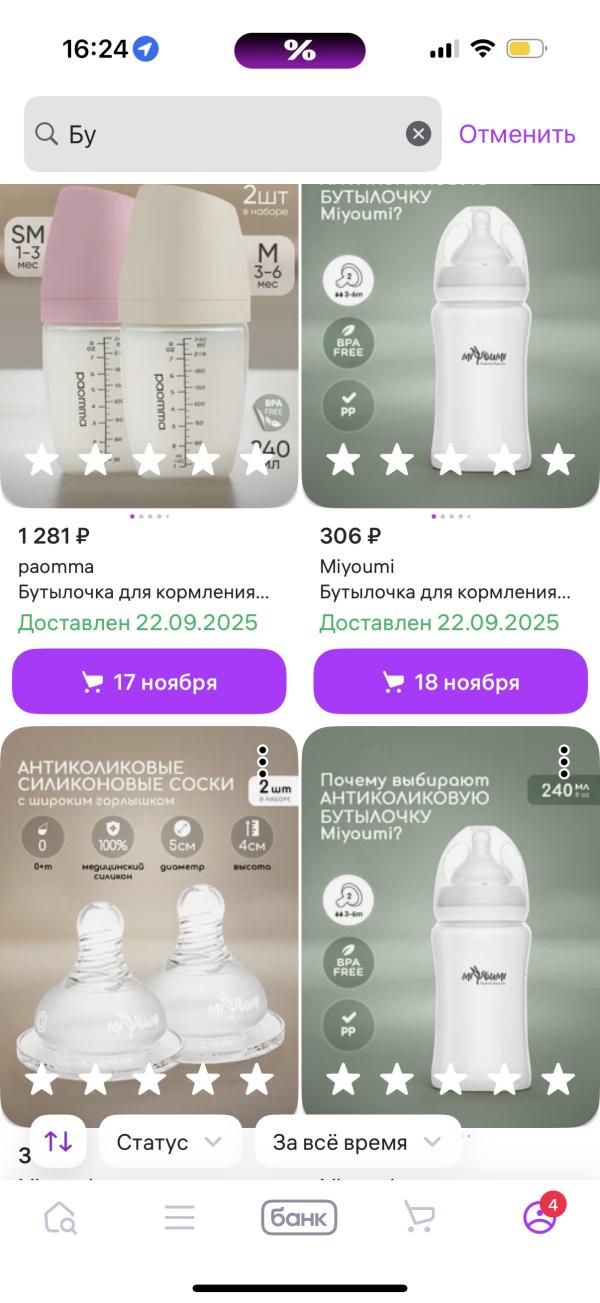This screenshot has height=1303, width=600.
Task: Open the profile tab with 4 notifications
Action: click(x=541, y=1215)
